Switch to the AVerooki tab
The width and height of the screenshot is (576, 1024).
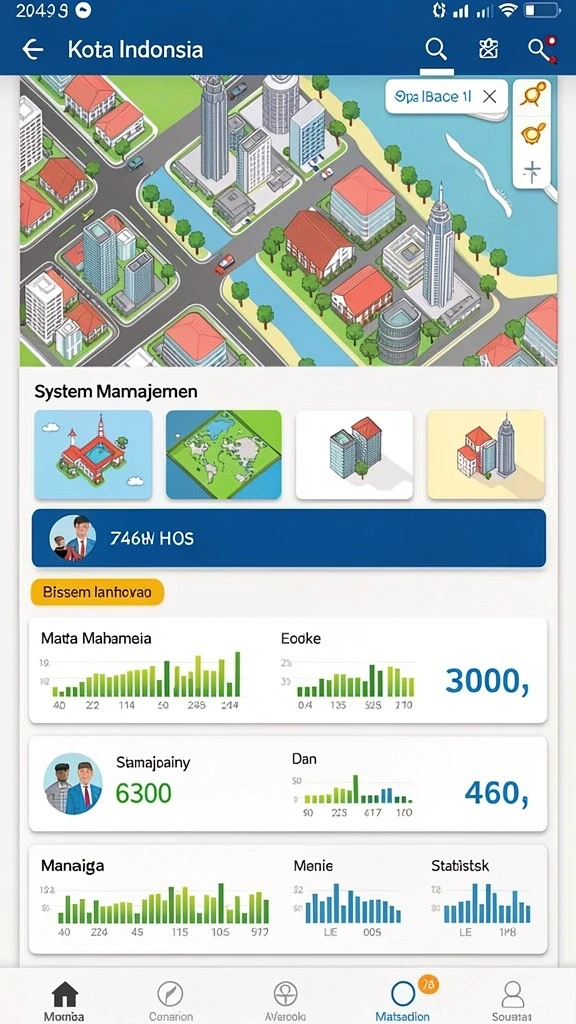click(x=285, y=1000)
